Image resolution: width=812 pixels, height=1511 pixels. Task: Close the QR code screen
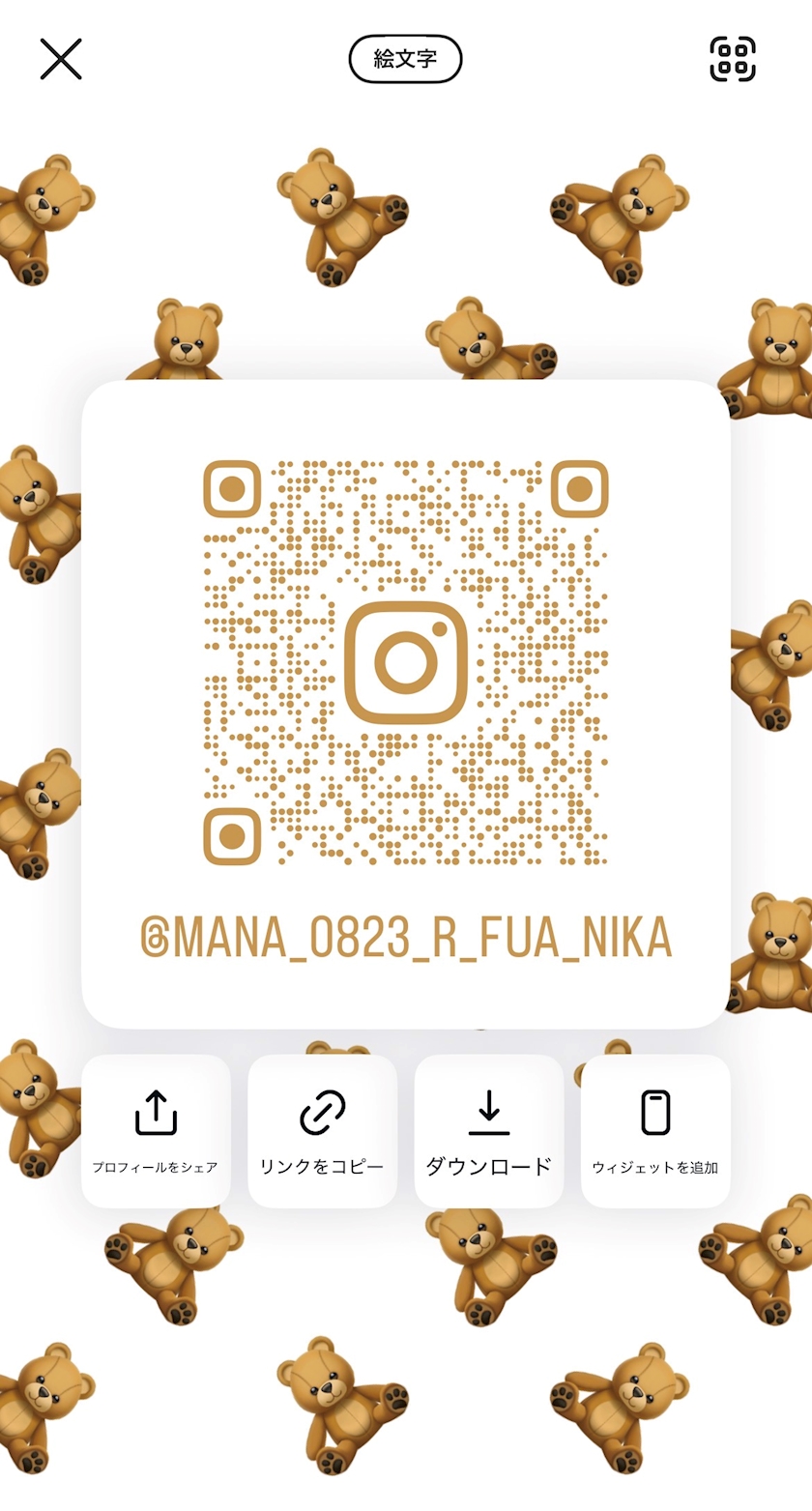coord(61,59)
